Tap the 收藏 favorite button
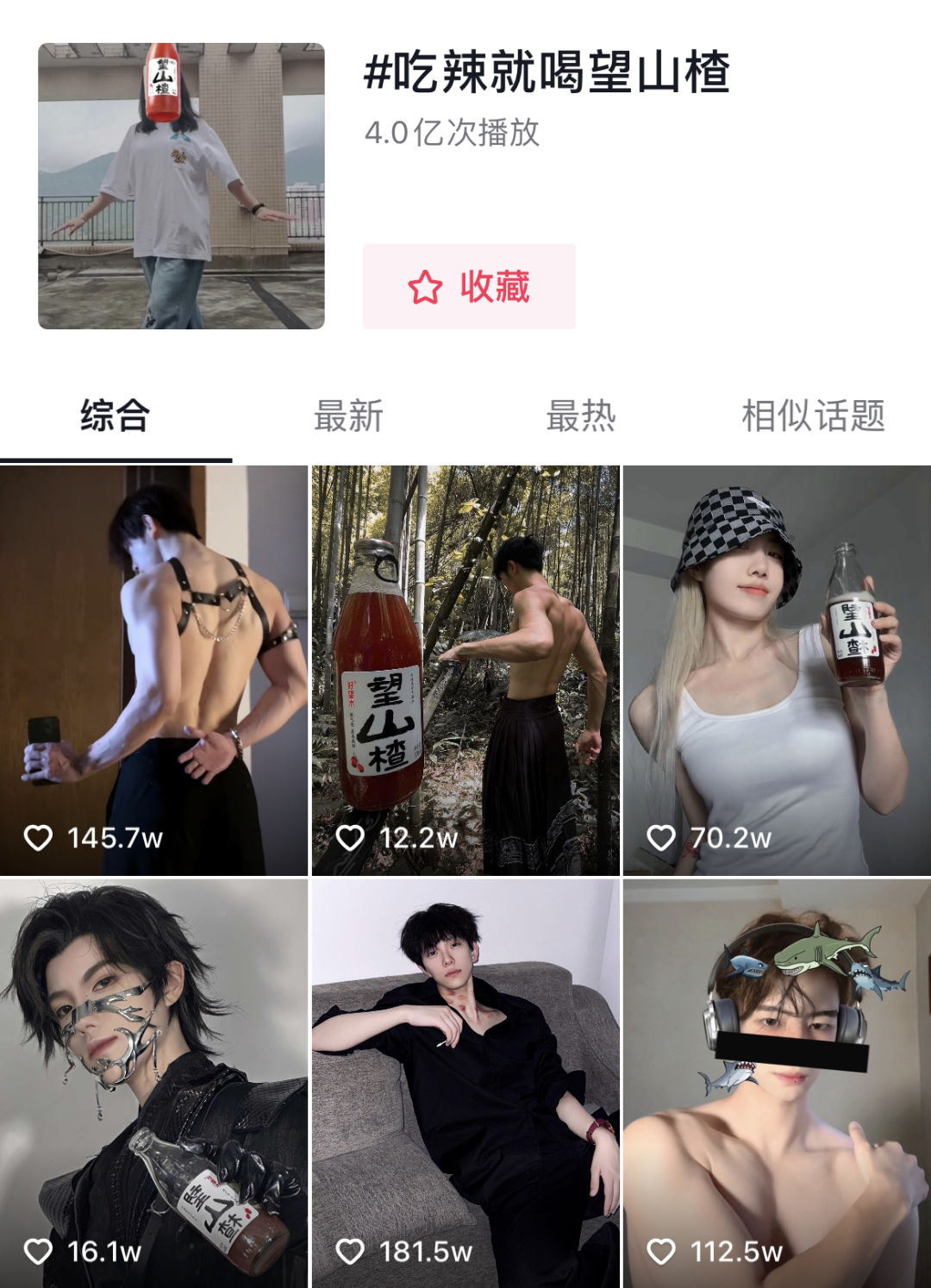Viewport: 931px width, 1288px height. tap(469, 286)
